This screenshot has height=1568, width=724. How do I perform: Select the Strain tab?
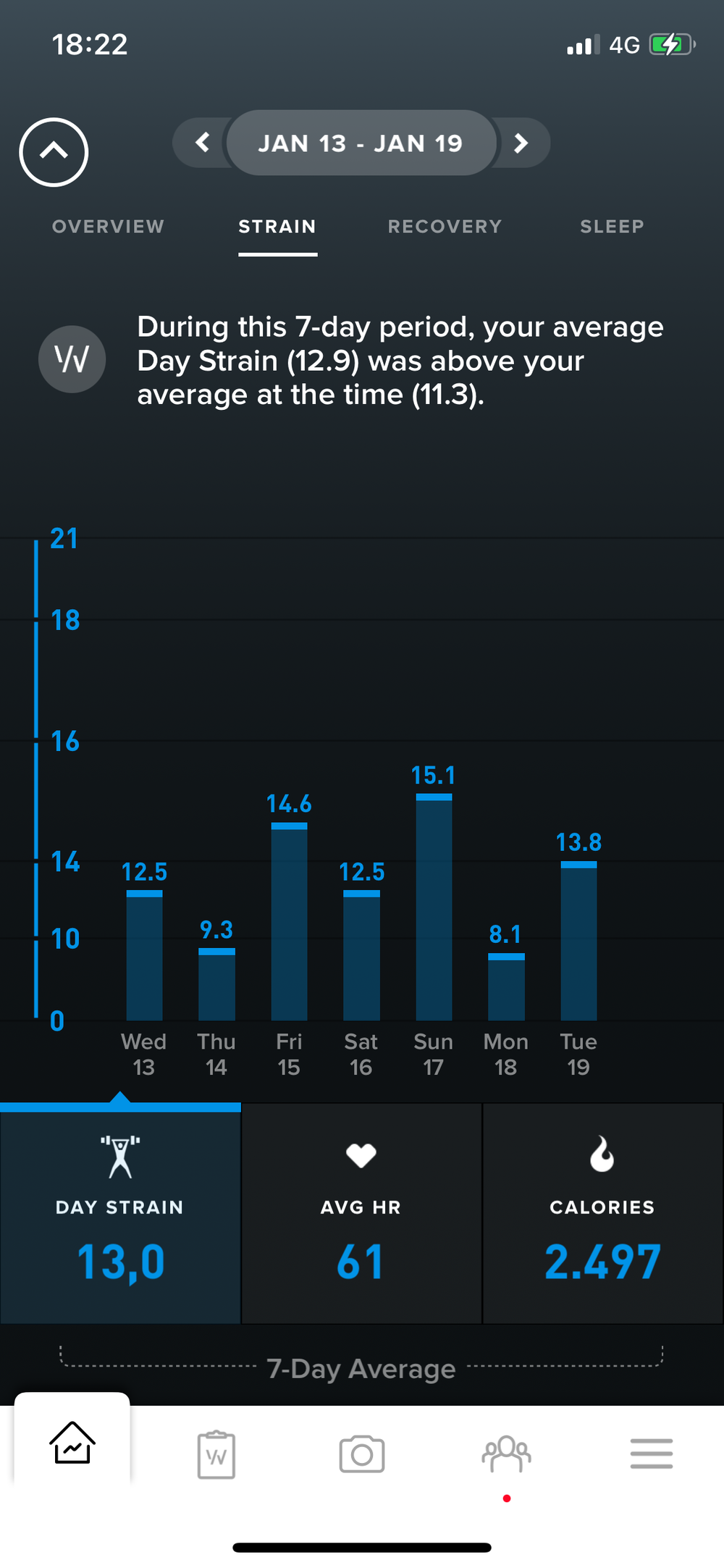point(277,227)
